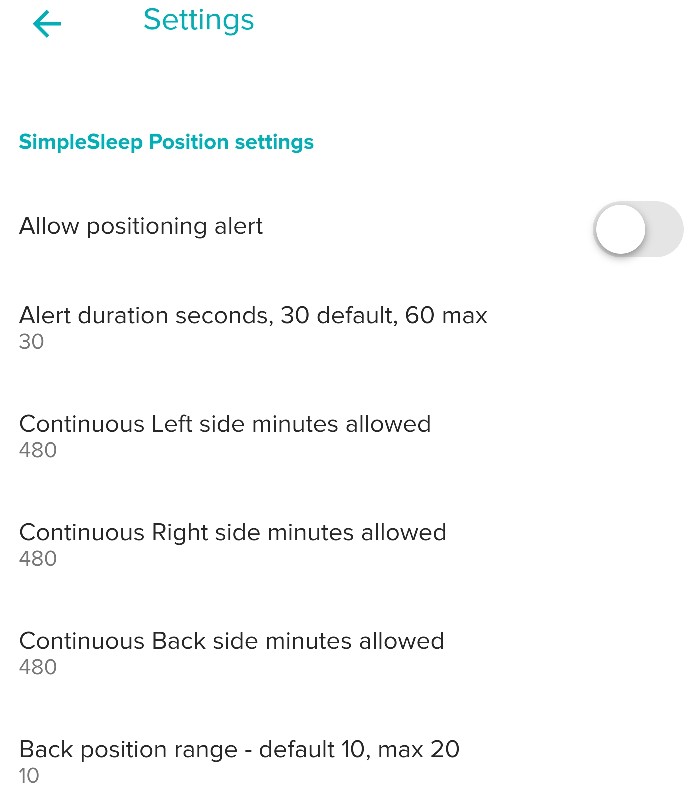Adjust Back position range setting
The image size is (689, 805).
click(239, 759)
